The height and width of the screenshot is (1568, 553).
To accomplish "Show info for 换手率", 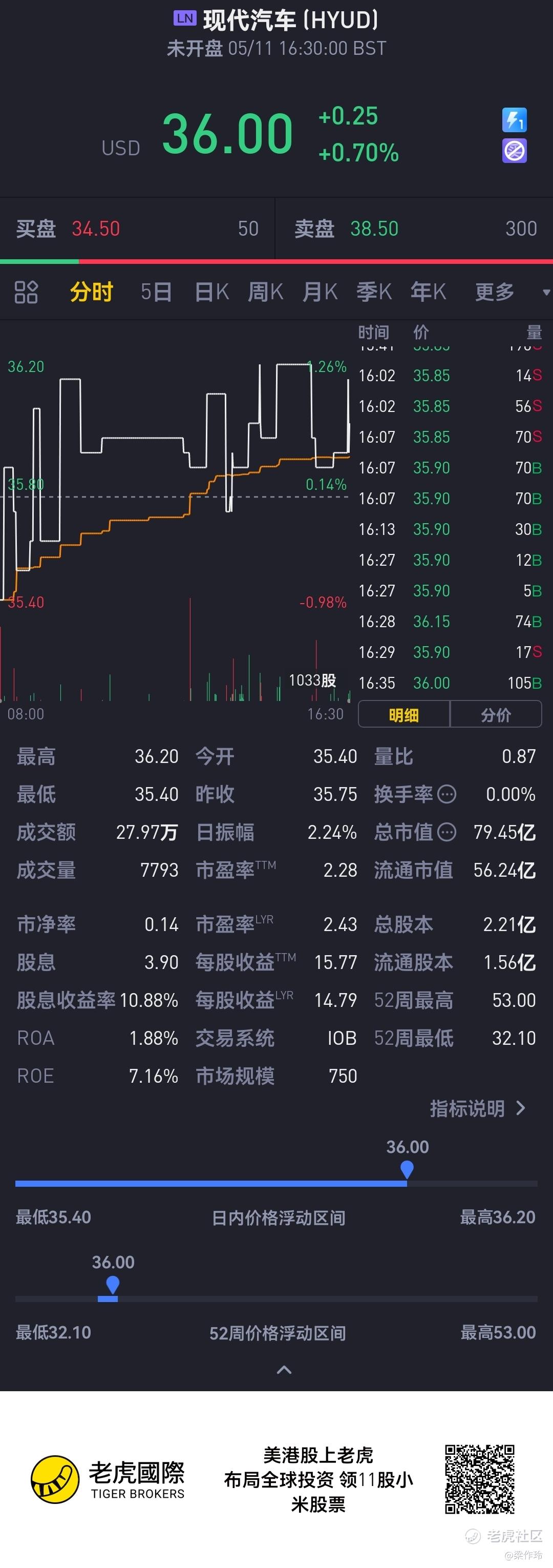I will click(447, 794).
